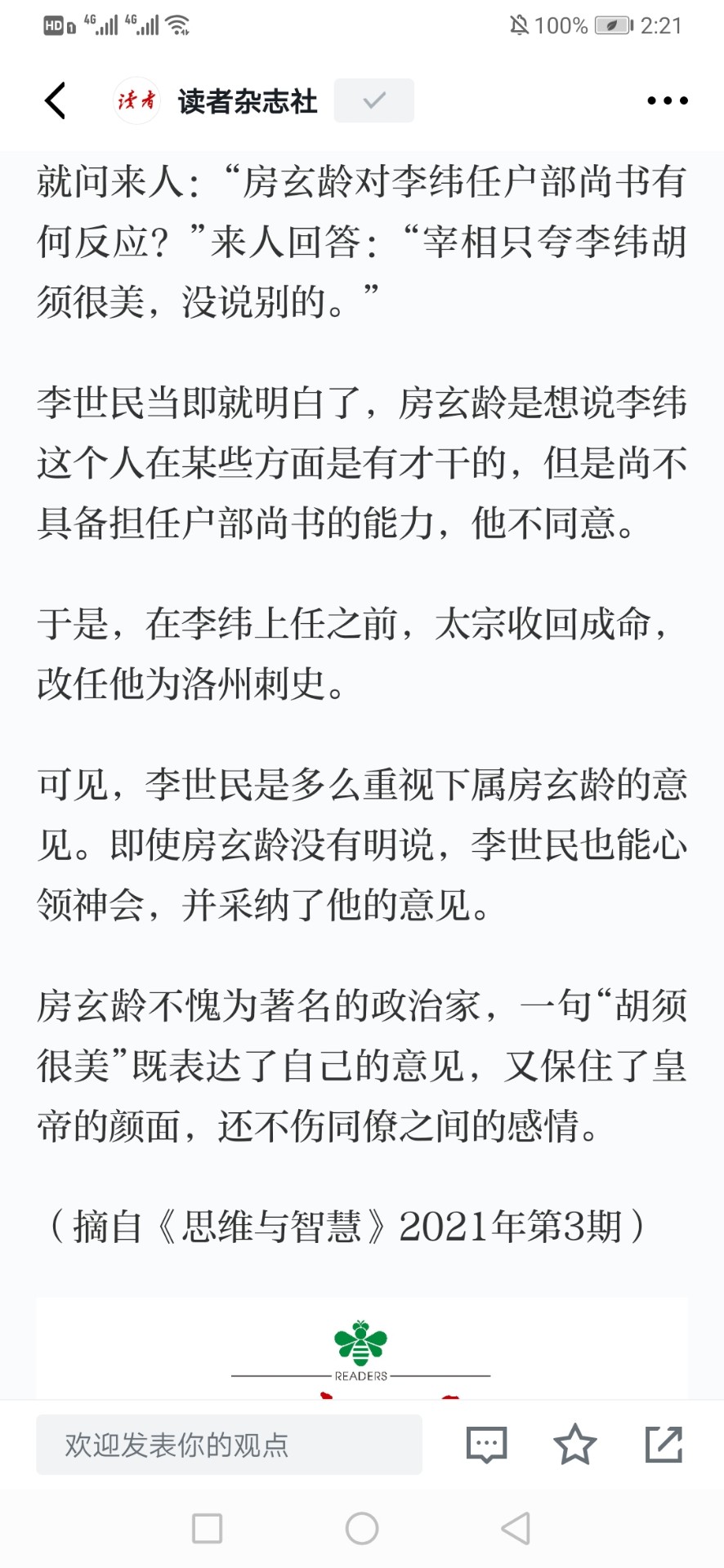Tap the followed checkmark button
Viewport: 724px width, 1568px height.
[x=374, y=100]
